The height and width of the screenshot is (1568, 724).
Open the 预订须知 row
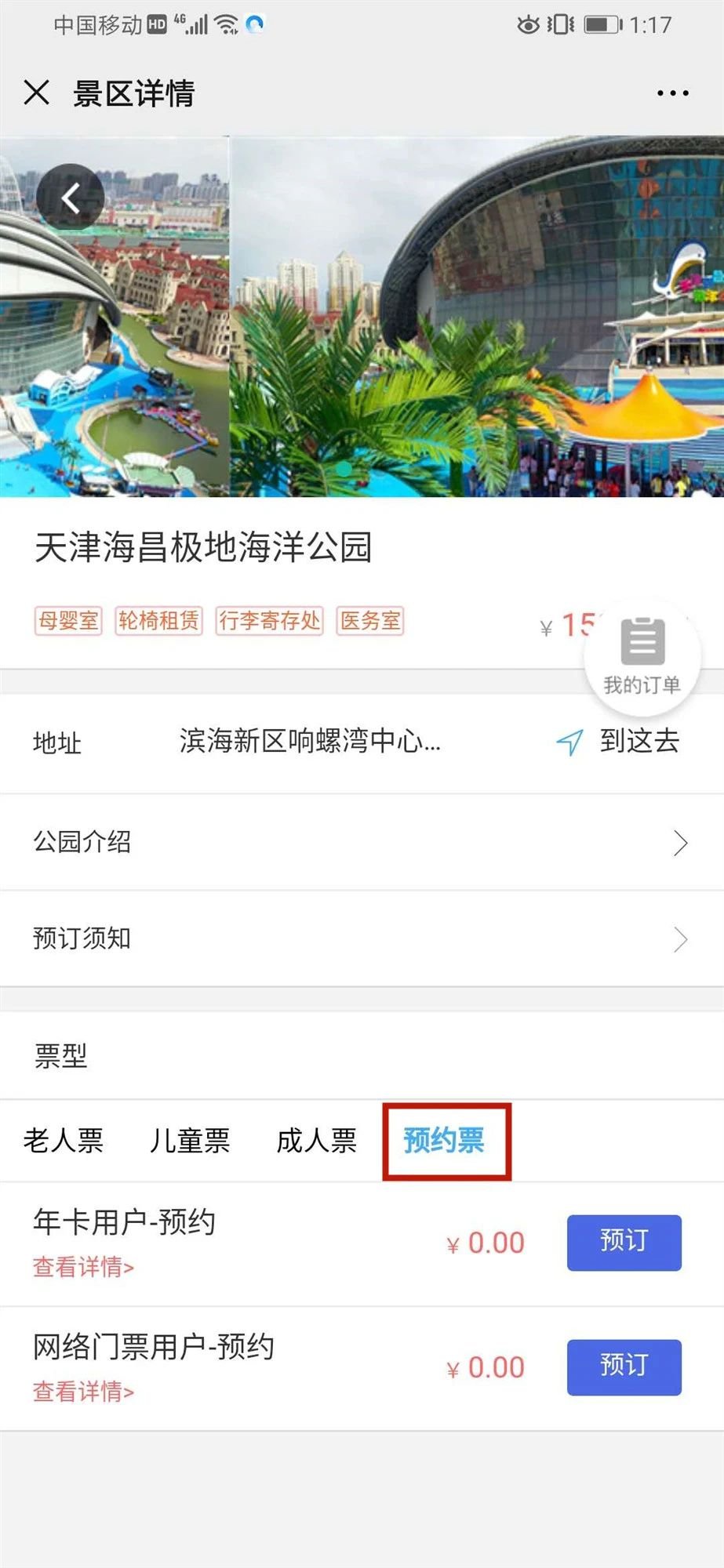(361, 938)
